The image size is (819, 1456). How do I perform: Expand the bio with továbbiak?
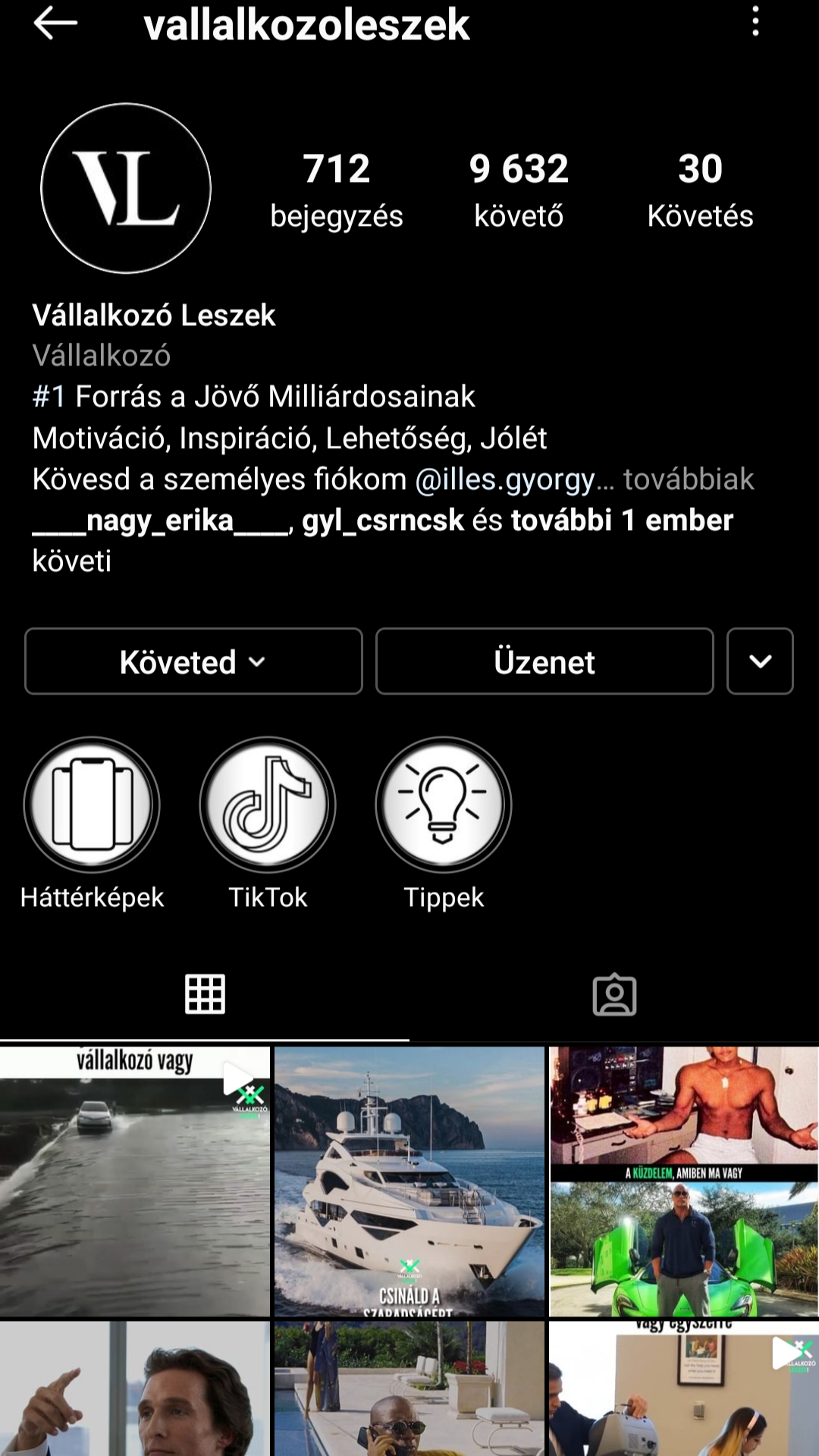coord(689,479)
